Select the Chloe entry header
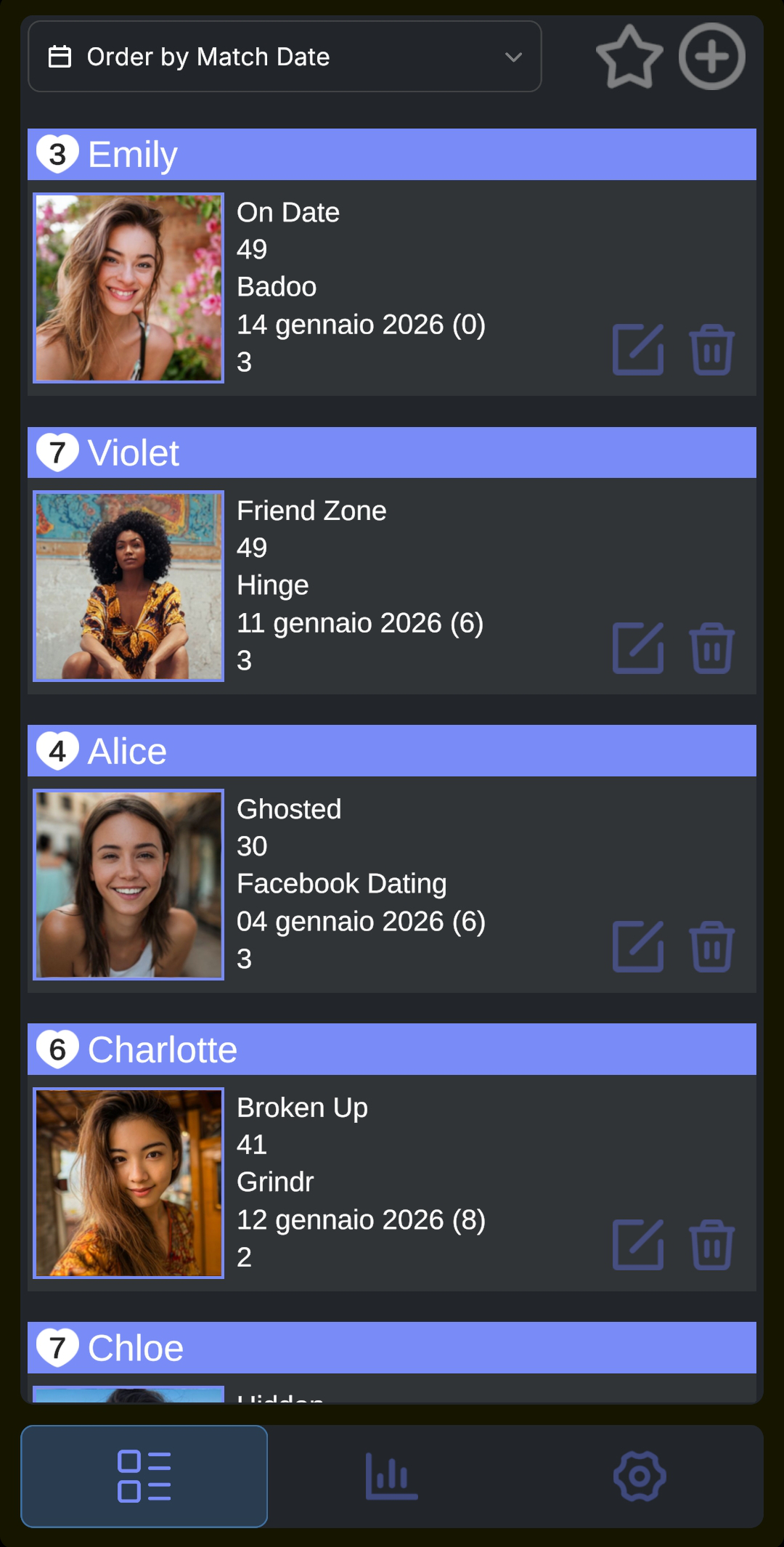Viewport: 784px width, 1547px height. [392, 1347]
